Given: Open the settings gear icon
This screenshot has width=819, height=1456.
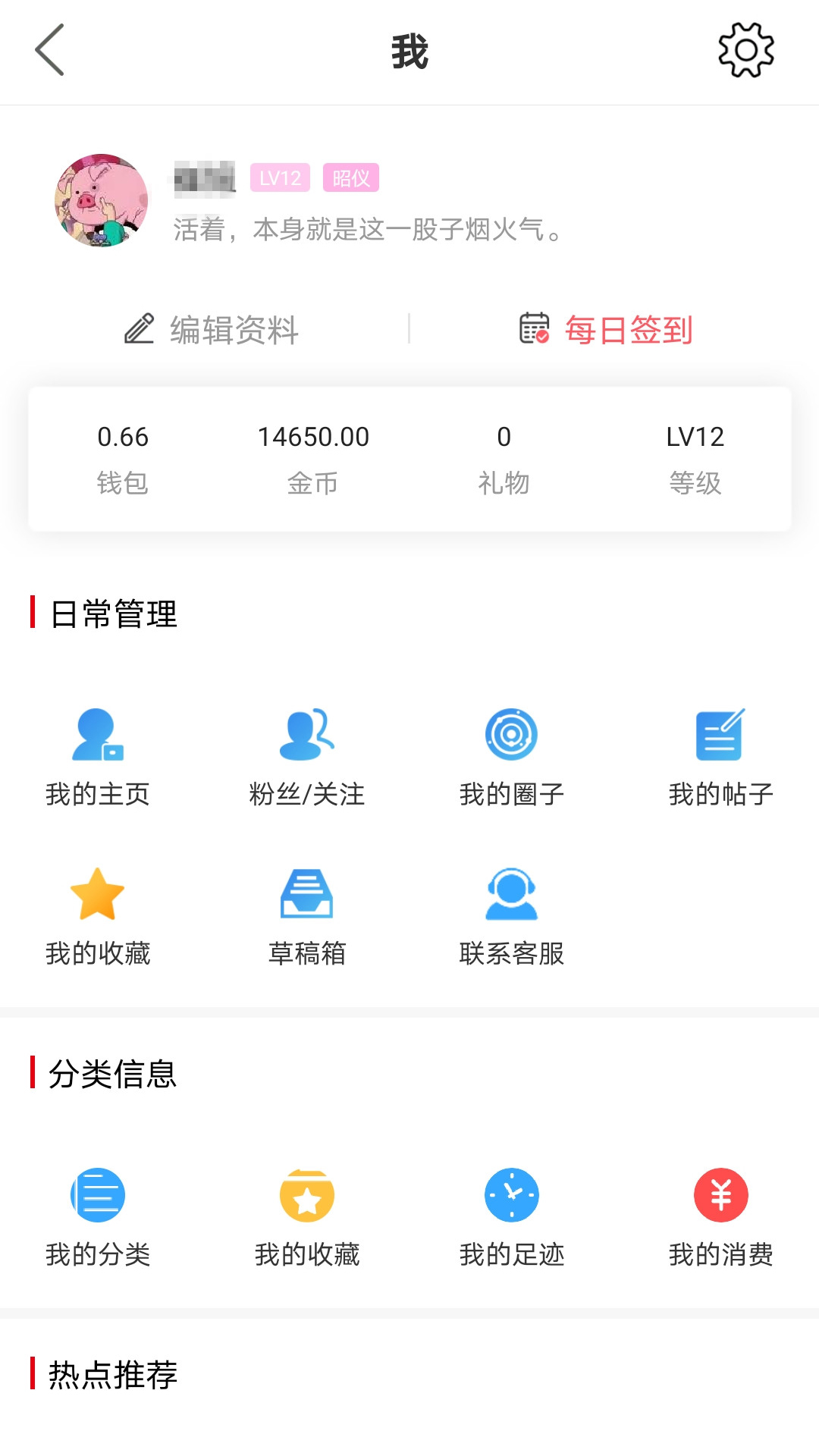Looking at the screenshot, I should coord(746,52).
